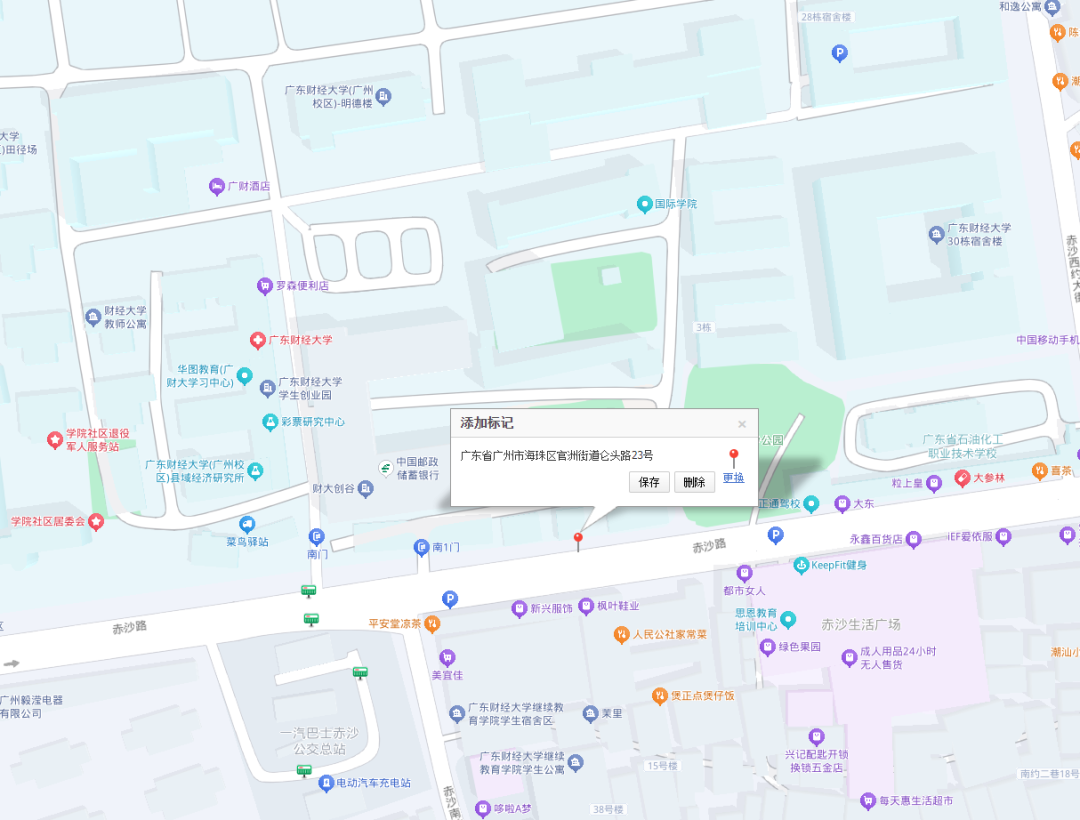Open the 电动汽车充电站 location
This screenshot has height=820, width=1080.
click(x=325, y=783)
